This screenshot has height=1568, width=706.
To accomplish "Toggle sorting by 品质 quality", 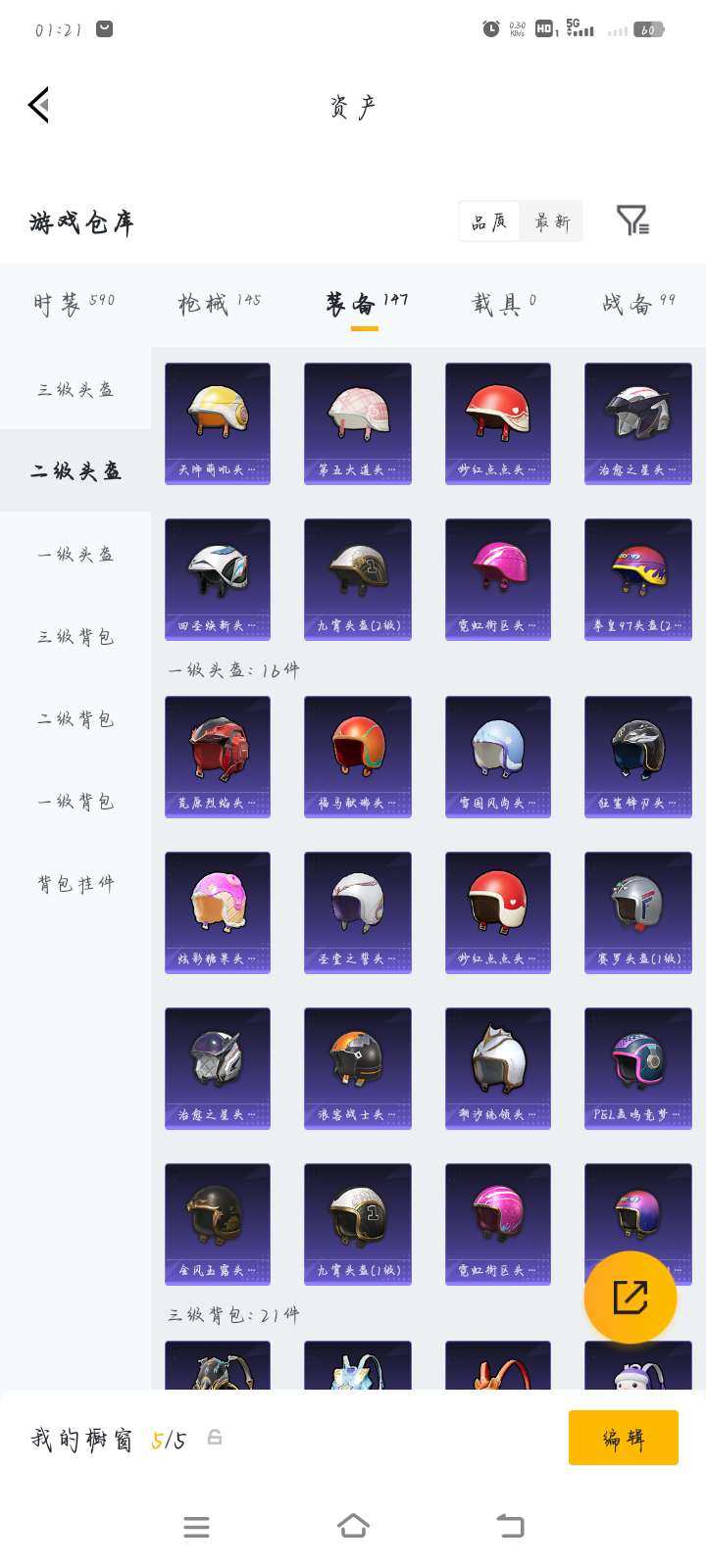I will coord(490,221).
